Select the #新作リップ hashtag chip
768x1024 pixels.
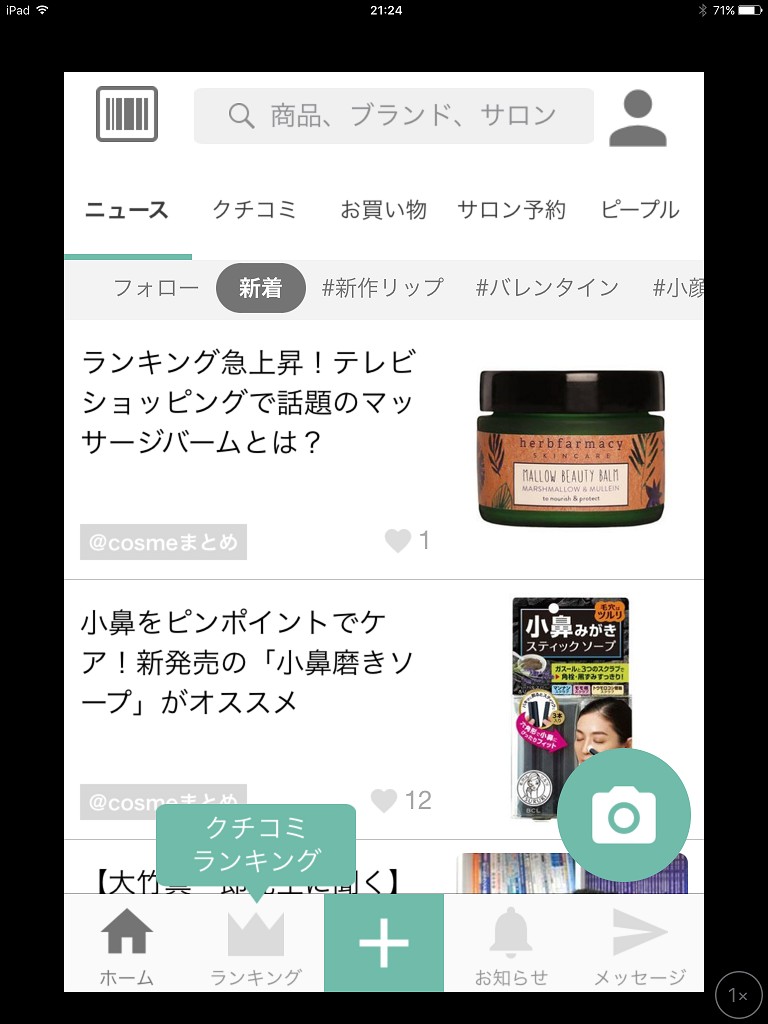382,288
